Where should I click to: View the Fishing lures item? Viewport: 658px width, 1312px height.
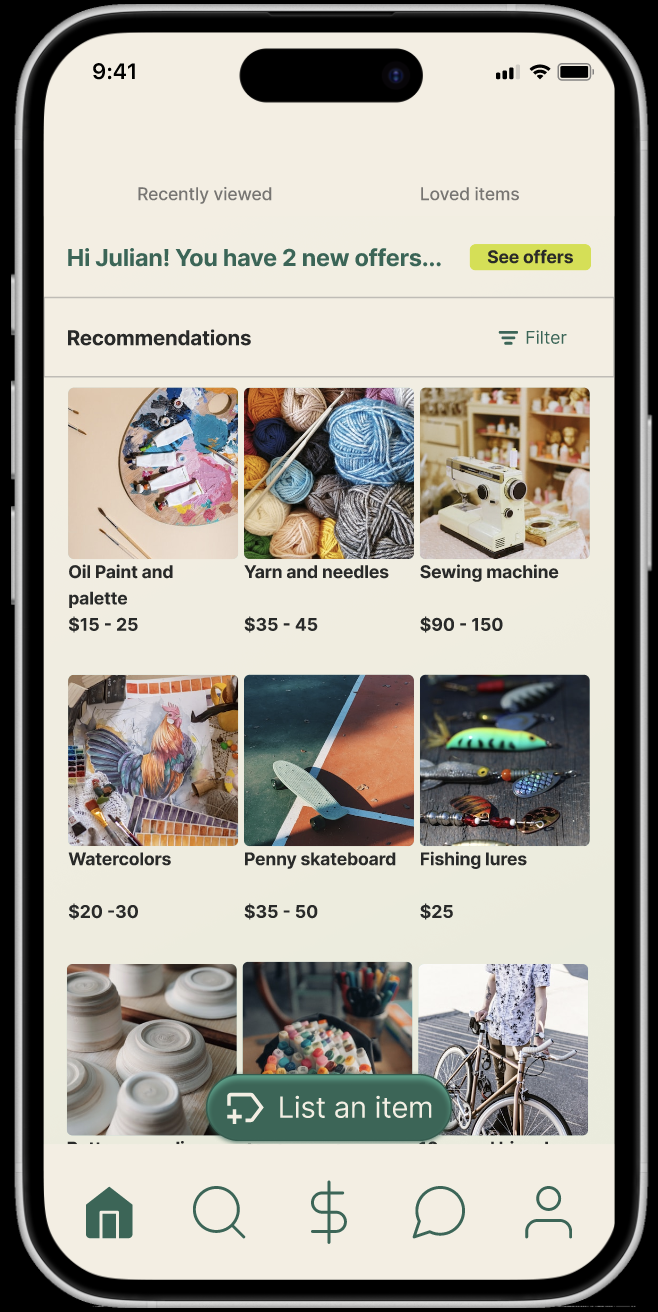point(505,760)
